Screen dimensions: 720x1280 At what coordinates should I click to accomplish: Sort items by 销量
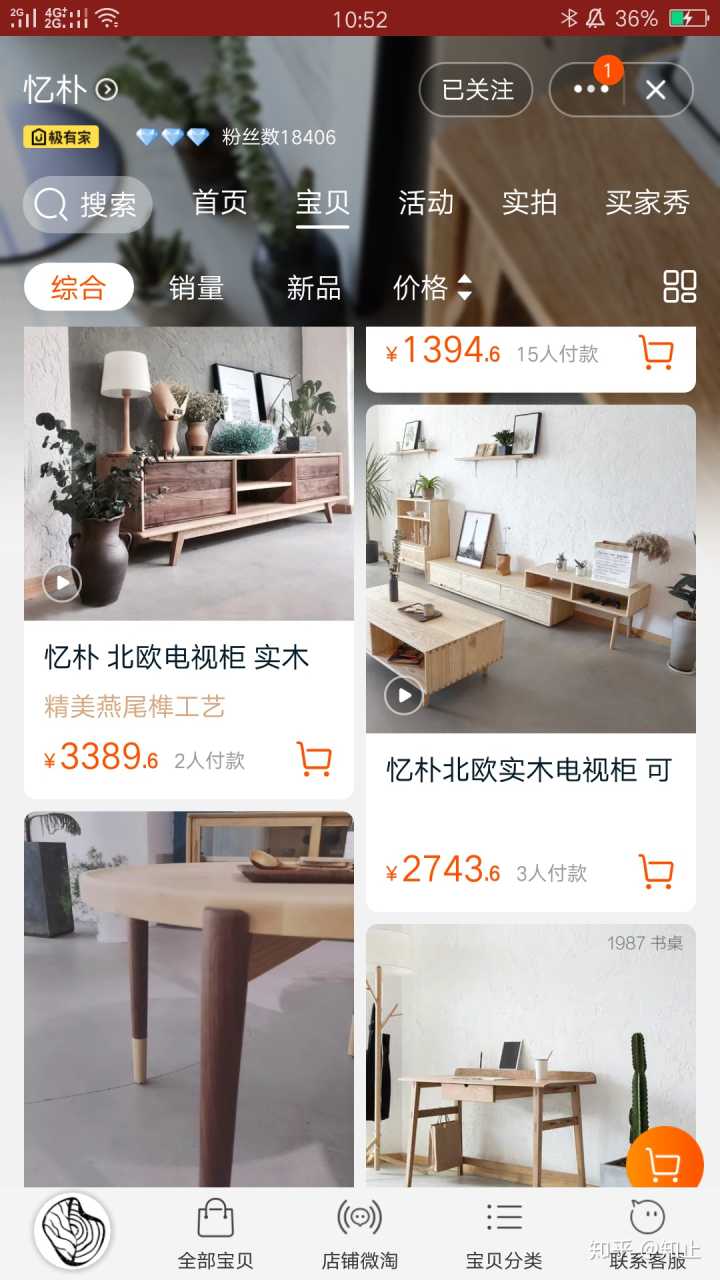click(196, 288)
